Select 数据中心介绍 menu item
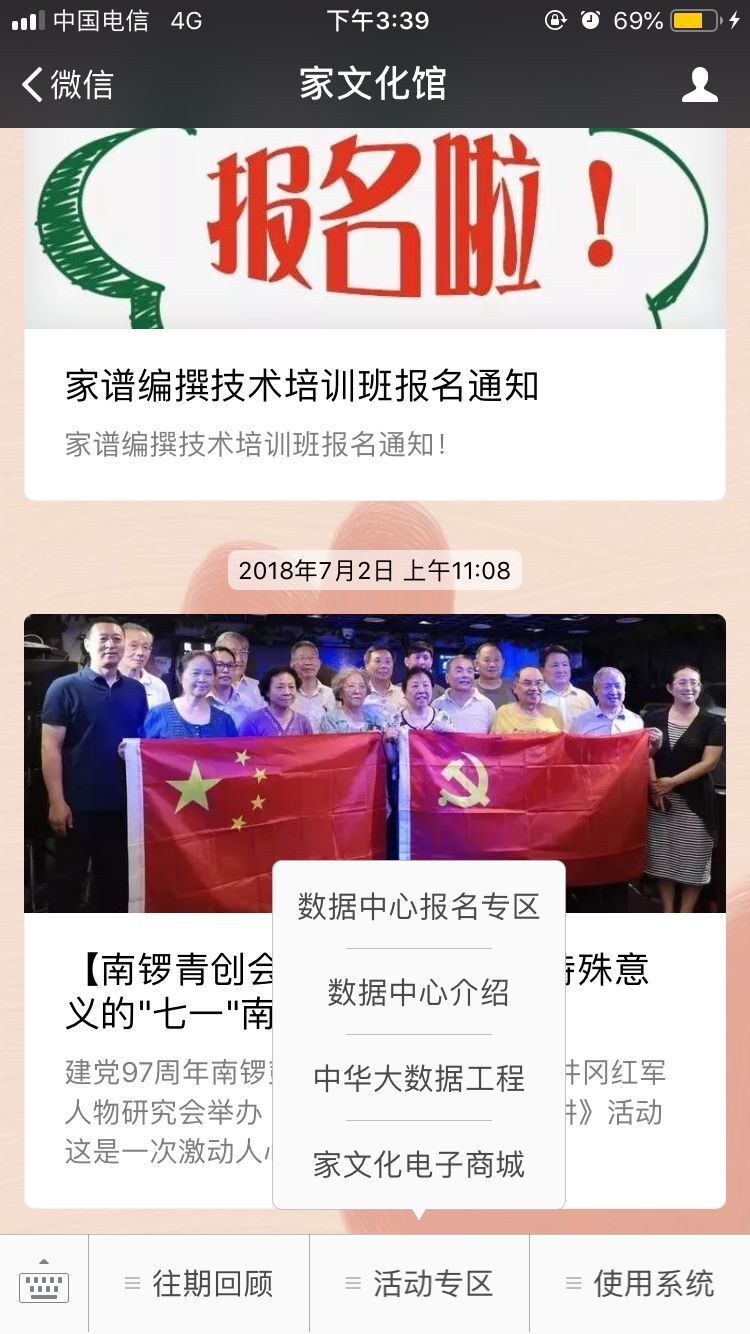The image size is (750, 1334). pyautogui.click(x=418, y=993)
